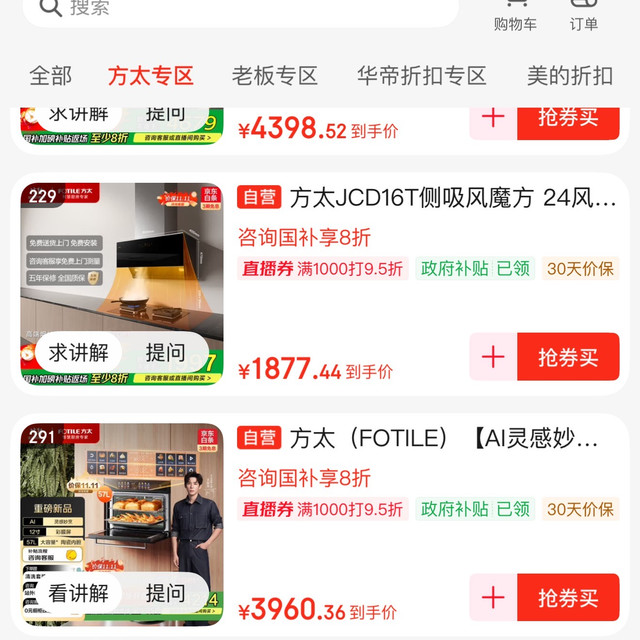
Task: Tap 提问 on the ¥3960.36 product
Action: (165, 594)
